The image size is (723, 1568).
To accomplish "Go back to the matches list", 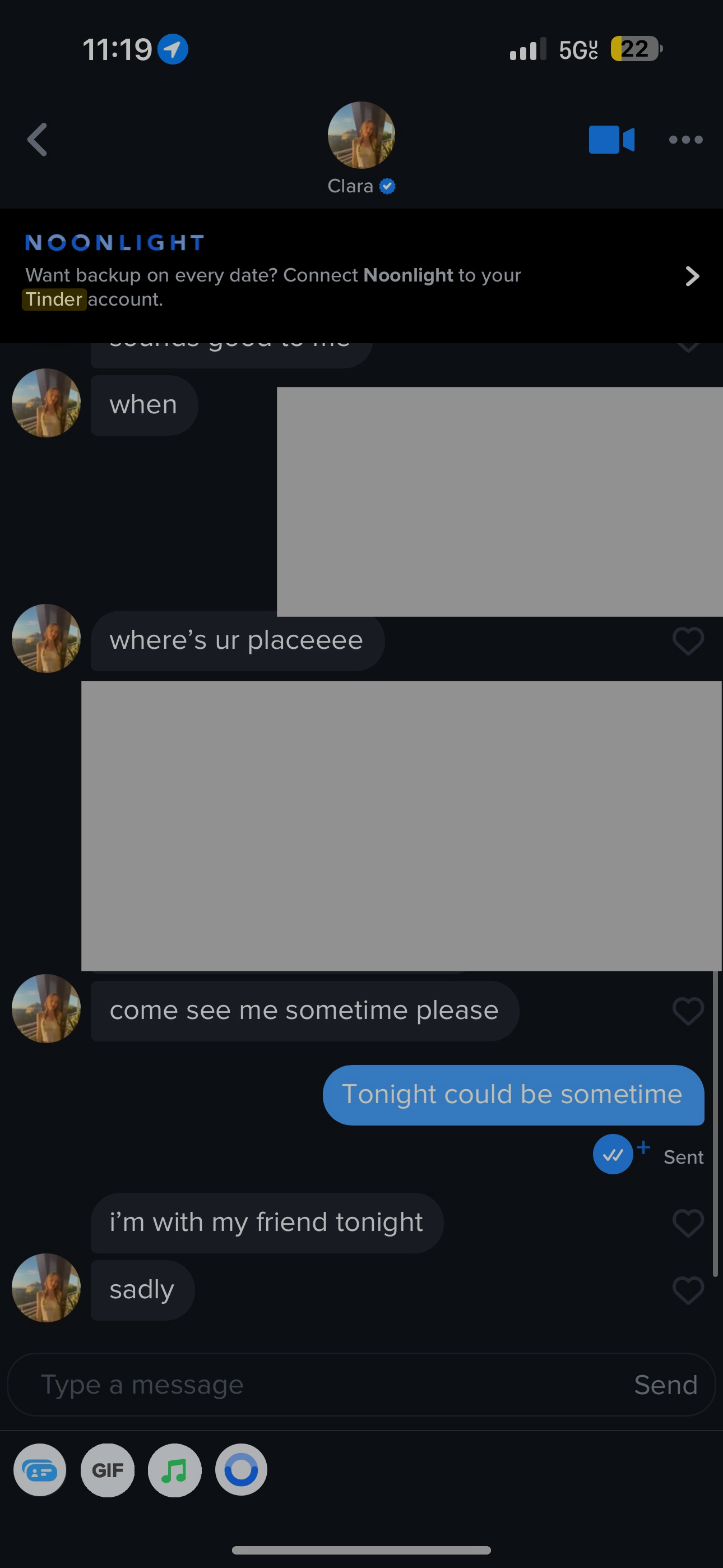I will point(38,140).
